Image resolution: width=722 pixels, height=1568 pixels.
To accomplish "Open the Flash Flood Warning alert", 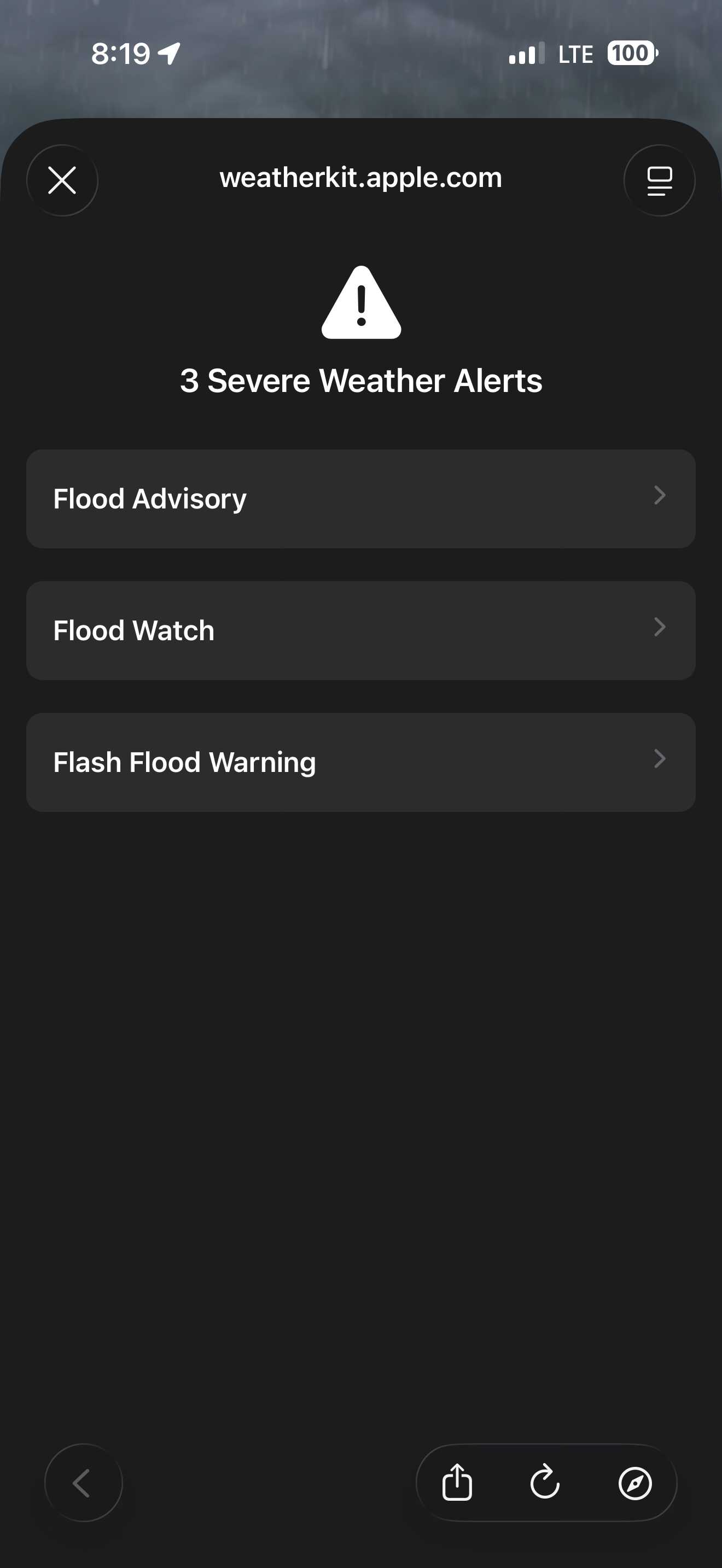I will pos(360,762).
